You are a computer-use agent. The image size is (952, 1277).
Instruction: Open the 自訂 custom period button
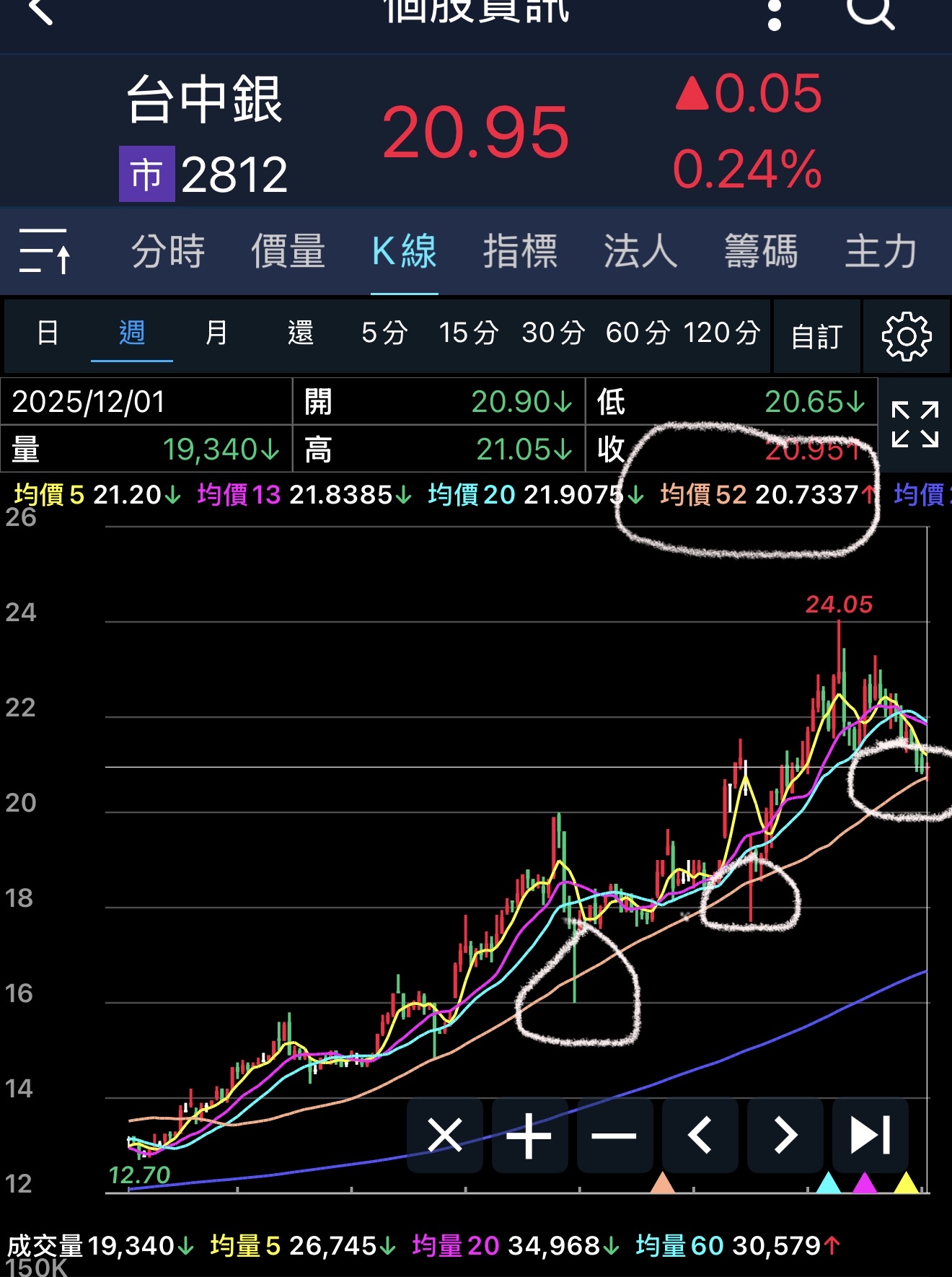click(816, 337)
